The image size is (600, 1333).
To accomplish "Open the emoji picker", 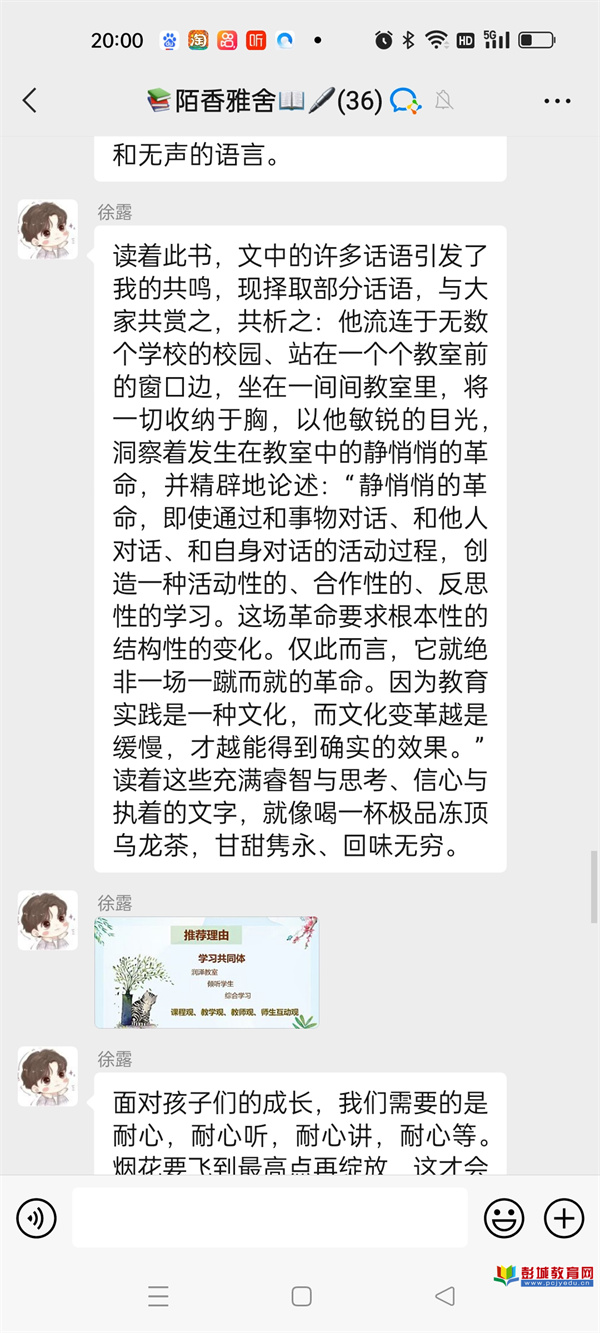I will click(504, 1218).
